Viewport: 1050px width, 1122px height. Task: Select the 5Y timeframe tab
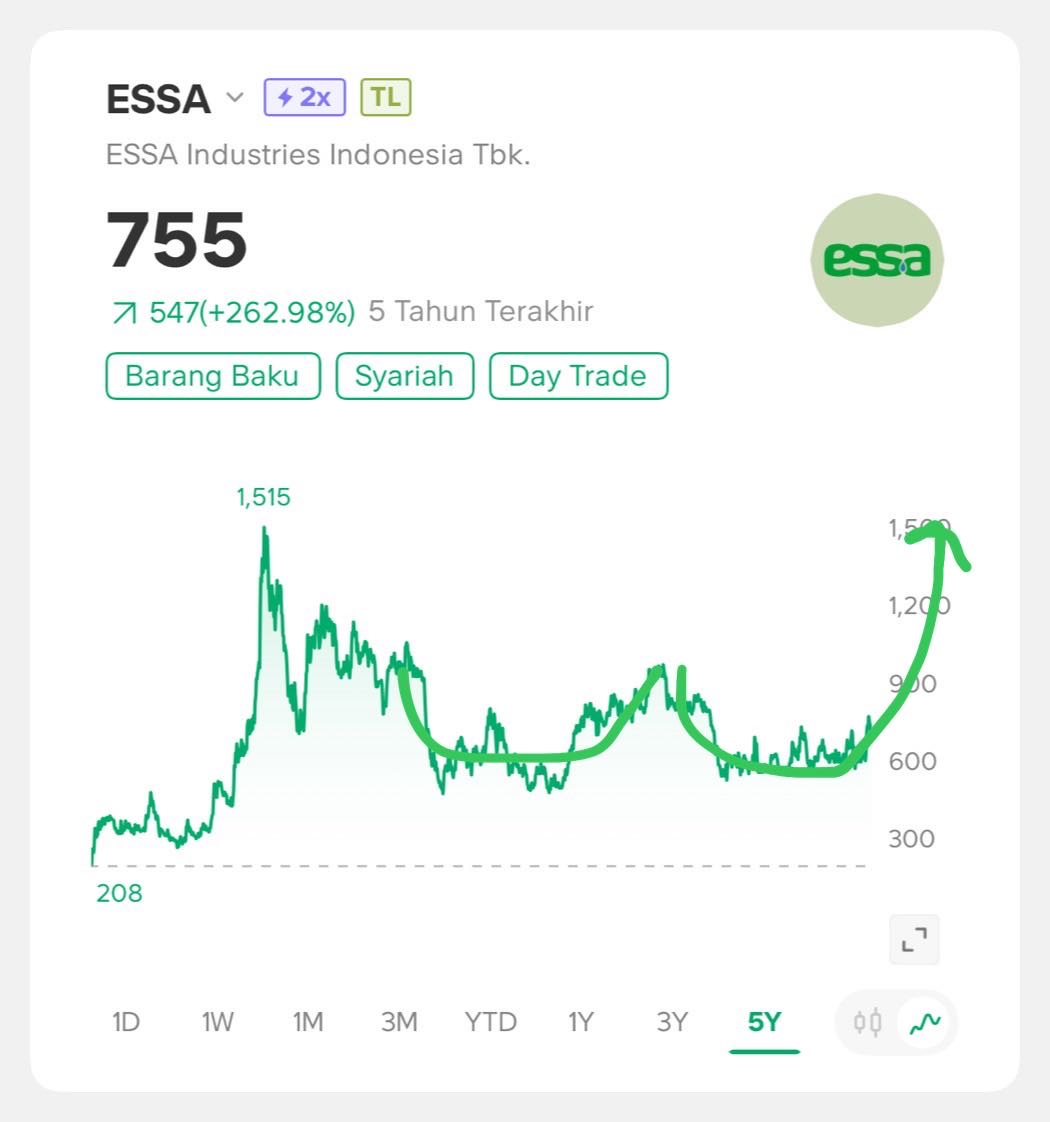[x=764, y=1022]
